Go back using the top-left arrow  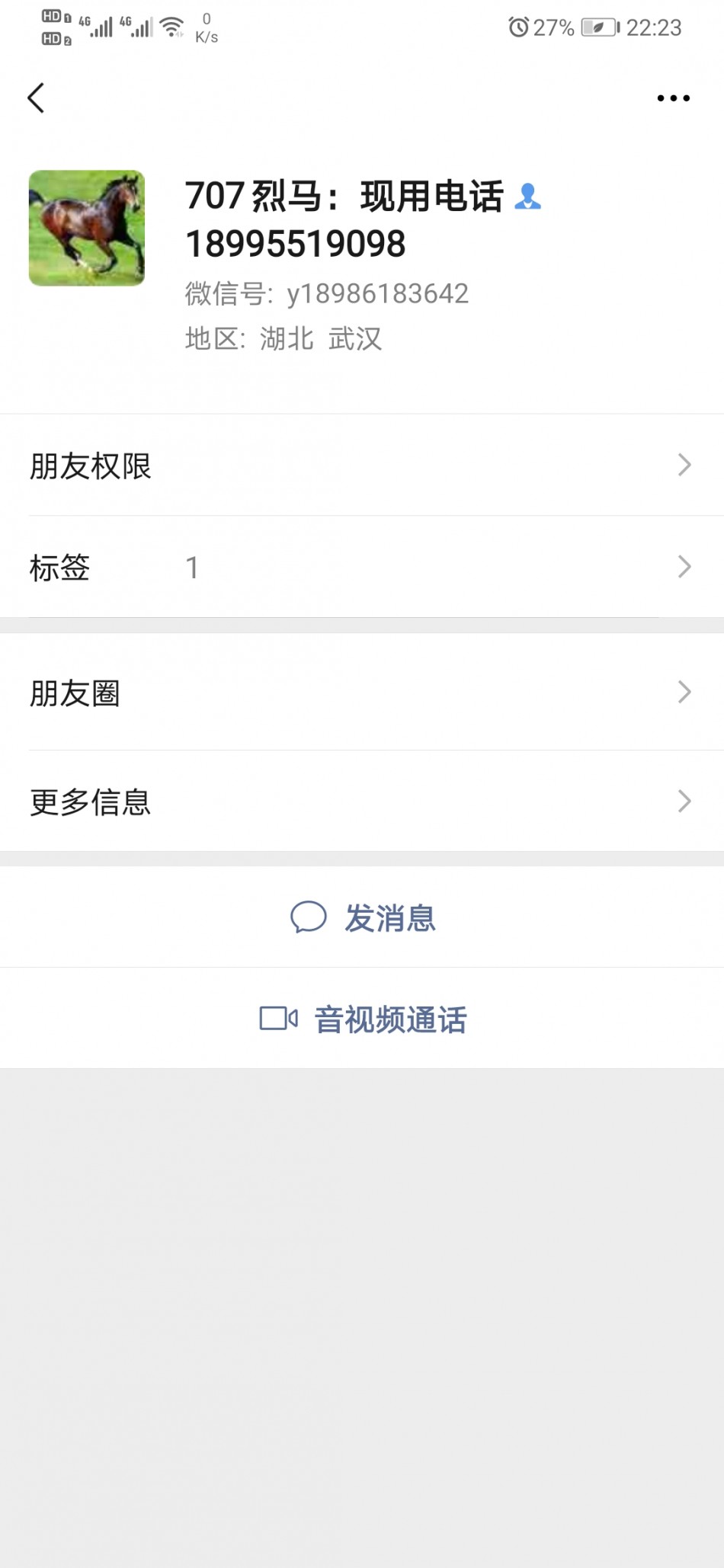(x=36, y=98)
